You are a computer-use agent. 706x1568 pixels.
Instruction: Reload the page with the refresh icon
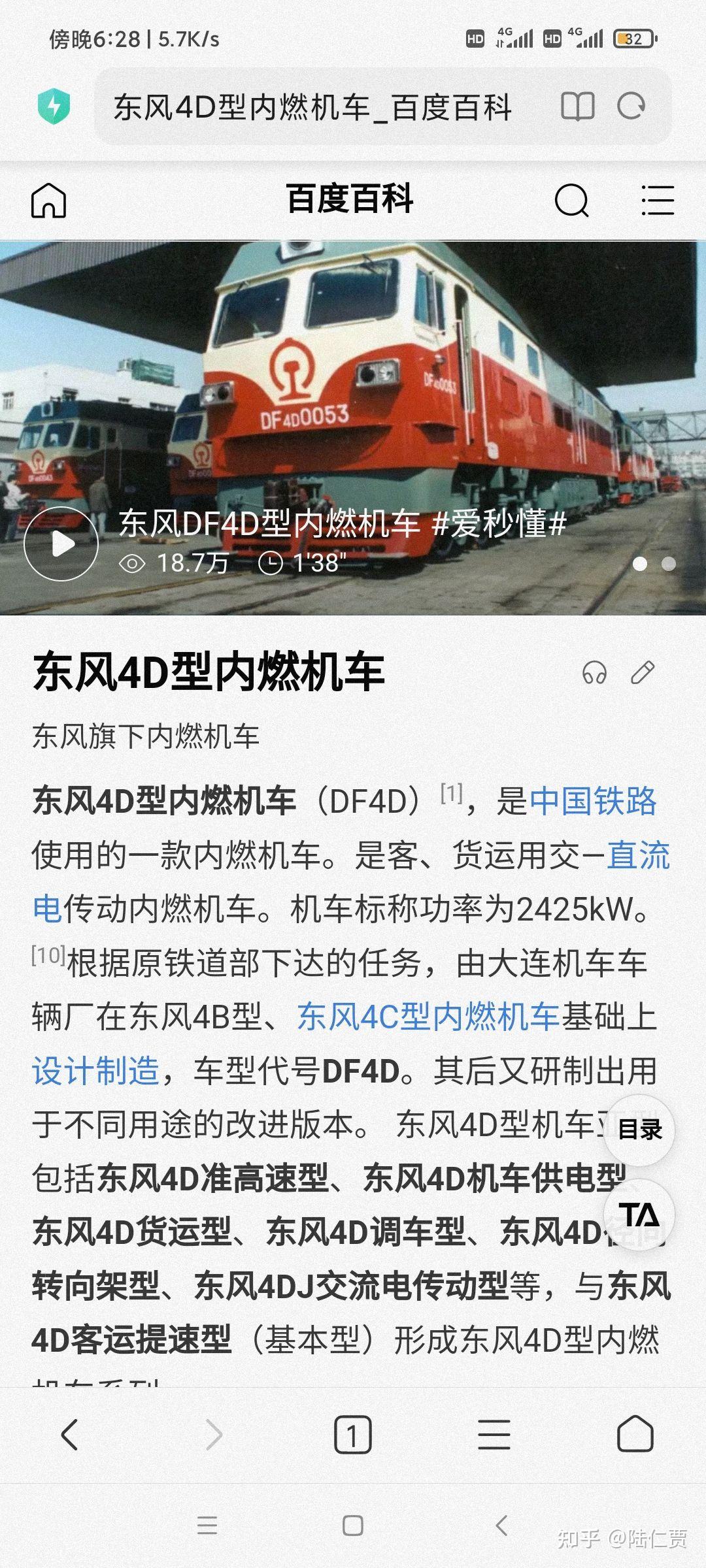pyautogui.click(x=631, y=106)
